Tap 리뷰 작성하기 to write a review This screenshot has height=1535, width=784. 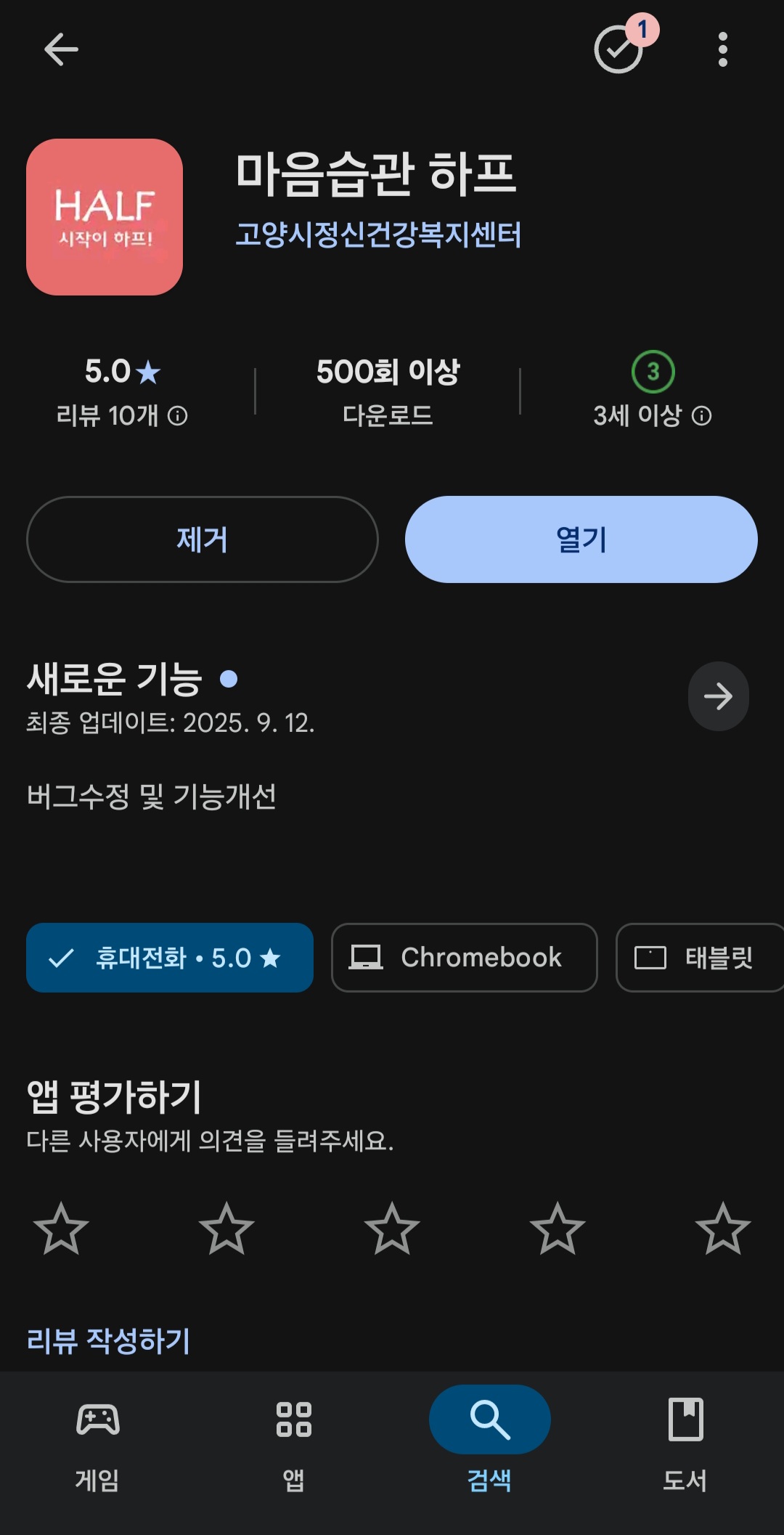point(108,1340)
